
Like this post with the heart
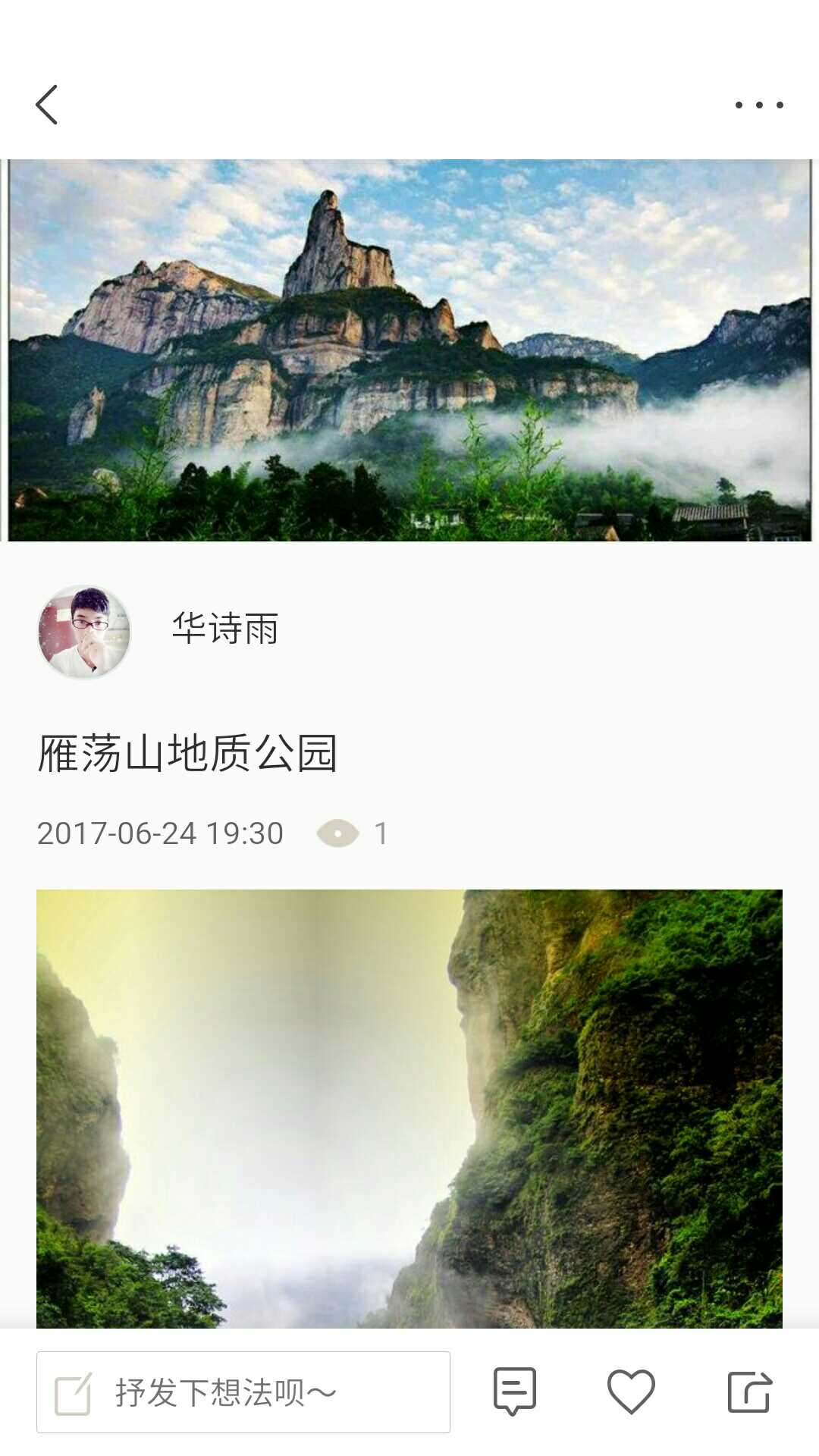pyautogui.click(x=630, y=1392)
